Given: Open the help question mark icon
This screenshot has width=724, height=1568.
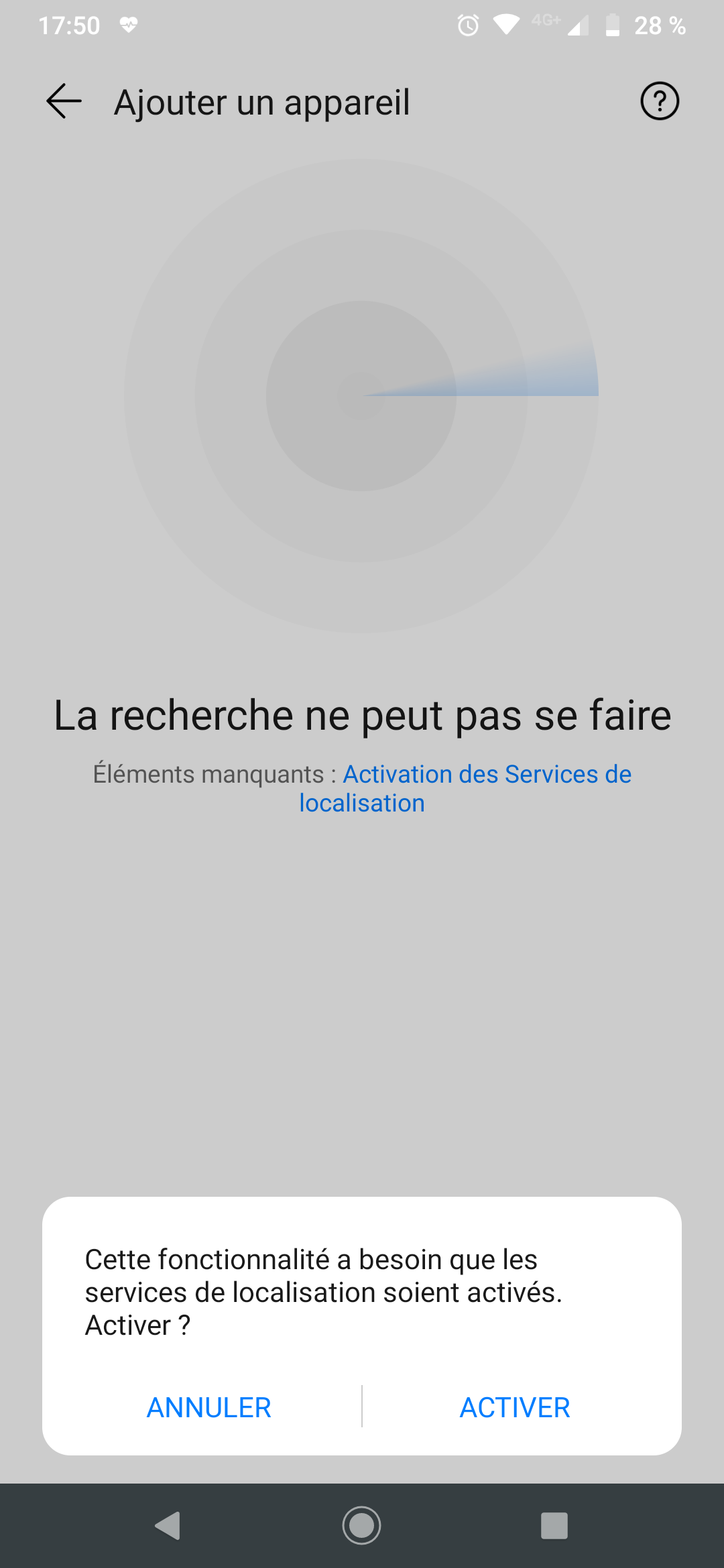Looking at the screenshot, I should point(660,101).
